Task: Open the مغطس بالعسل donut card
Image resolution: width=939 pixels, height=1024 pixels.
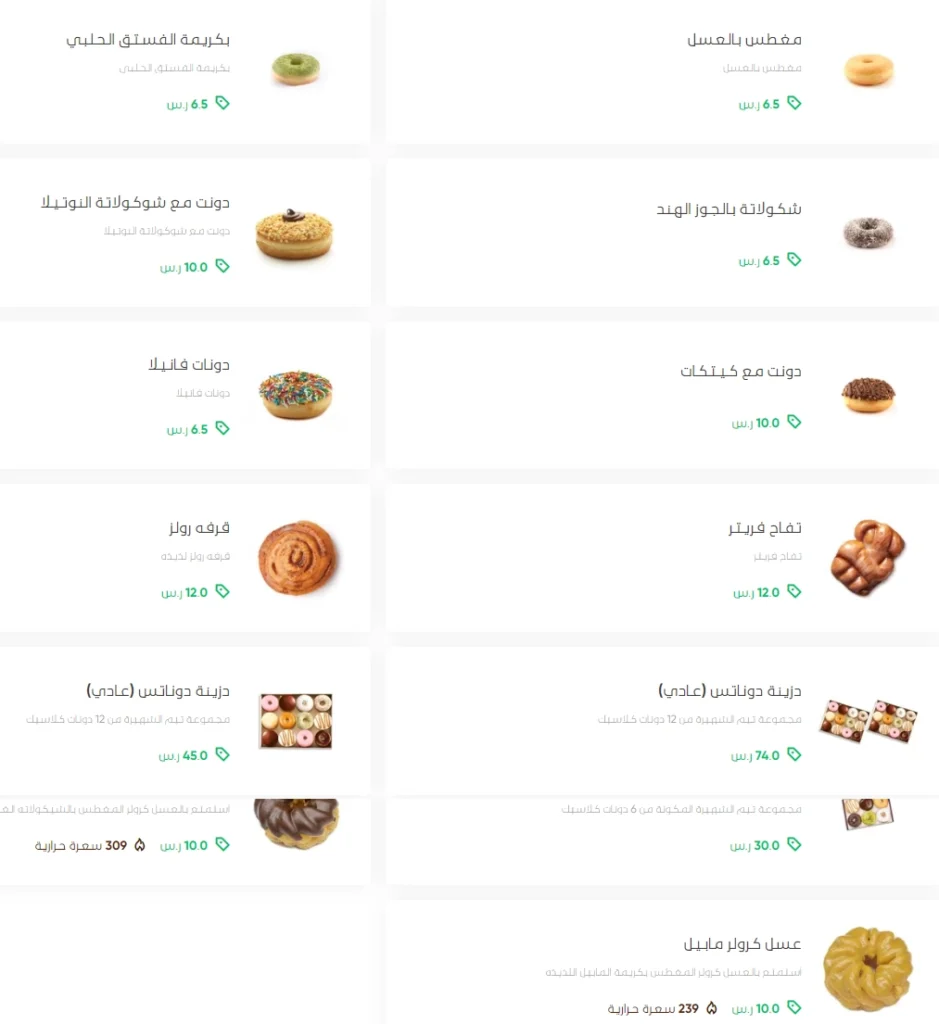Action: click(x=662, y=71)
